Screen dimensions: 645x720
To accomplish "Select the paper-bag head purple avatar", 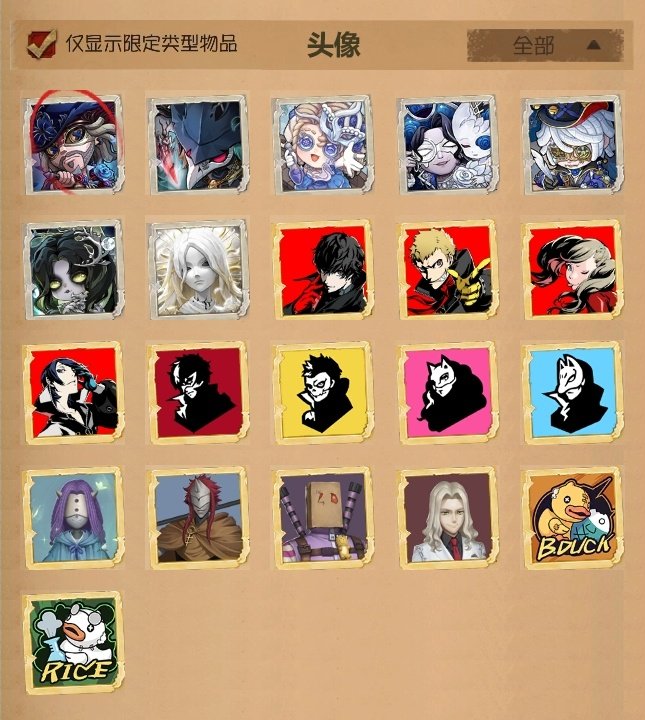I will coord(322,516).
